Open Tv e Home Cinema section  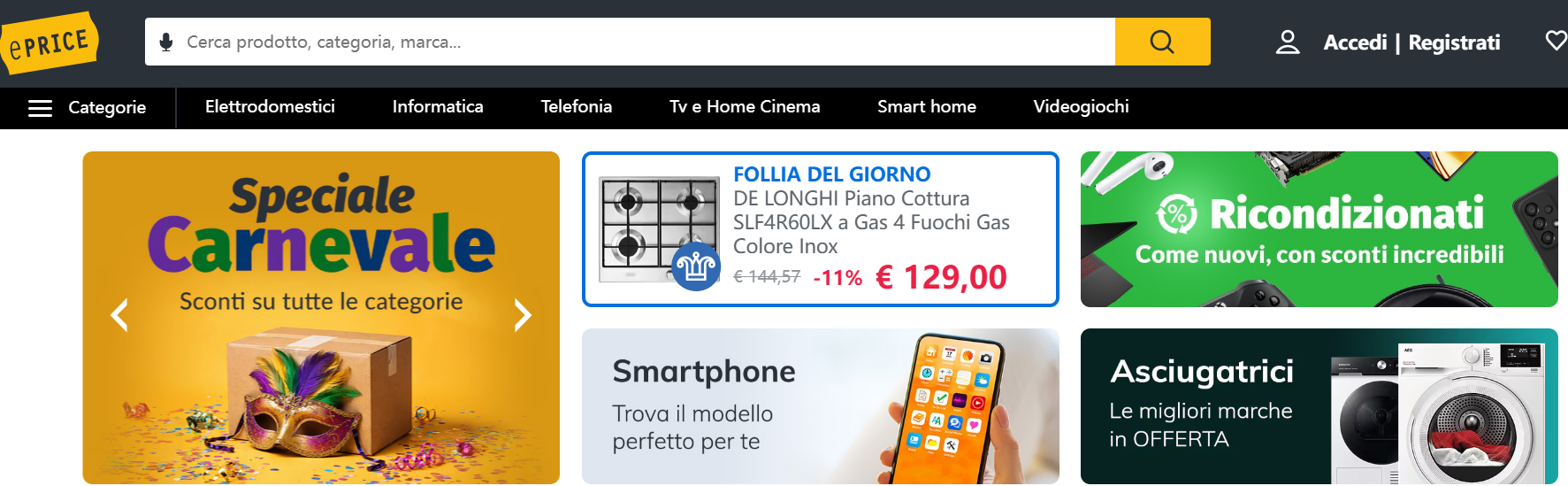pos(745,107)
